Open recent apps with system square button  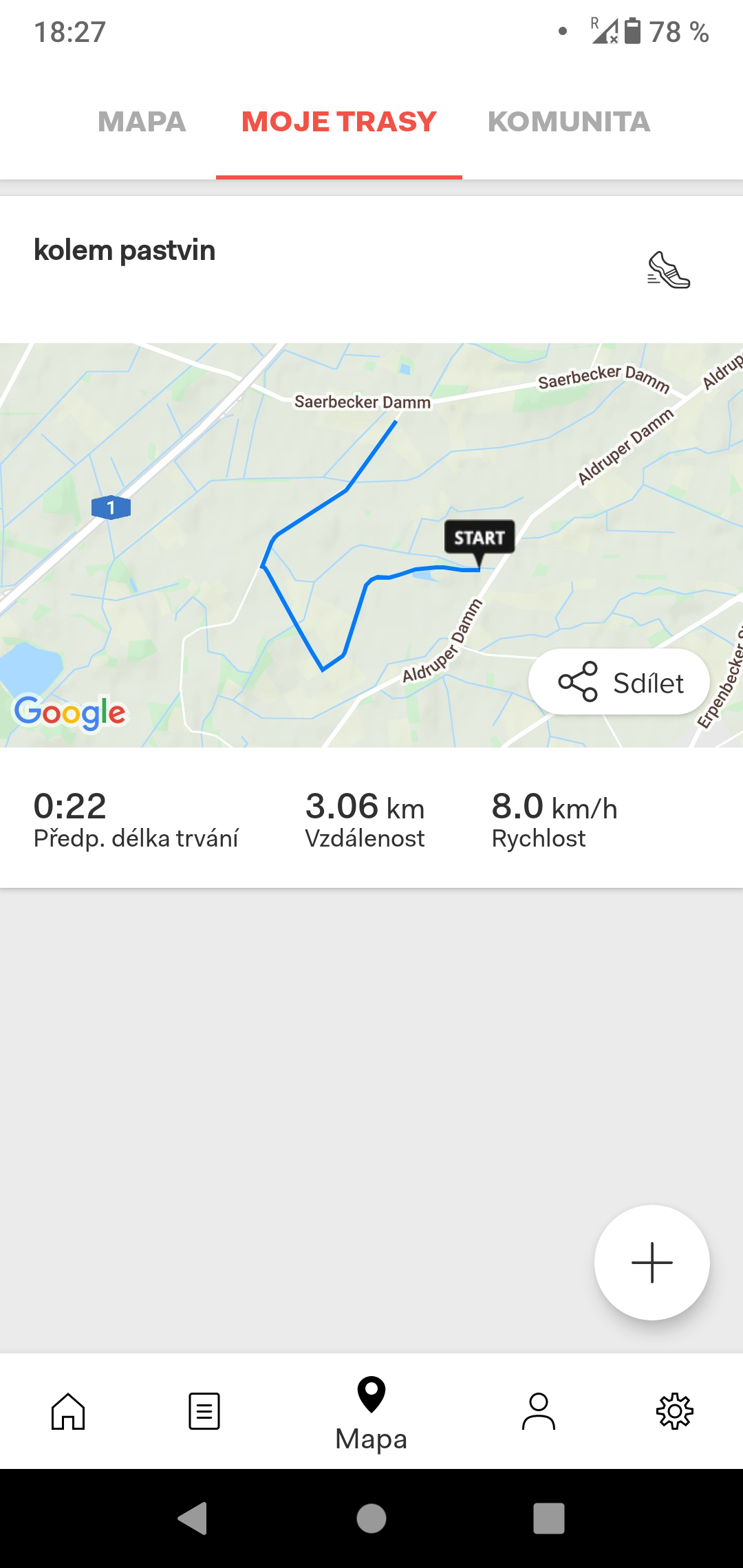(x=549, y=1518)
